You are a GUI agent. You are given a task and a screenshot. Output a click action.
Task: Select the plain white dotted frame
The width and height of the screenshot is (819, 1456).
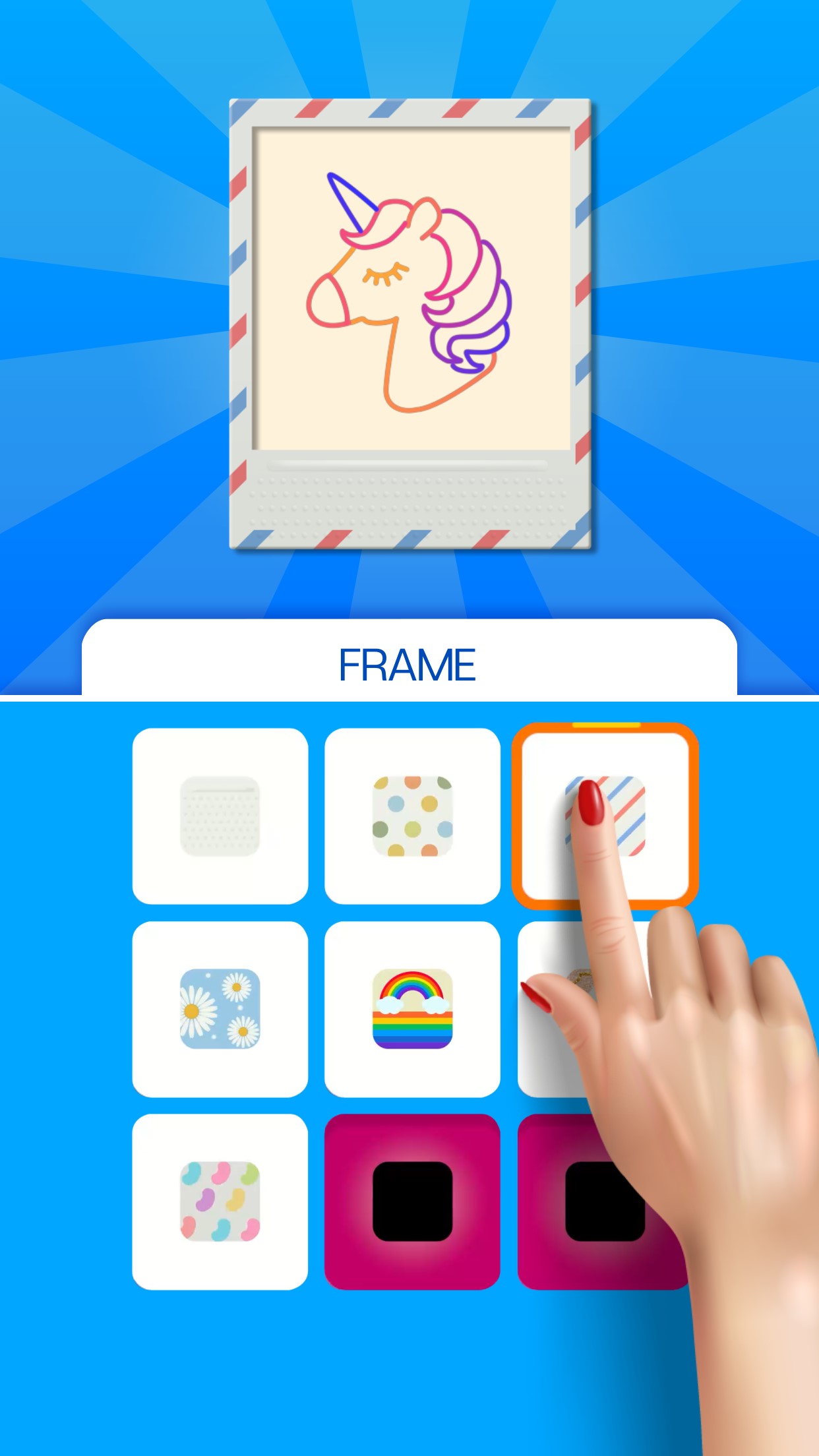pos(220,816)
